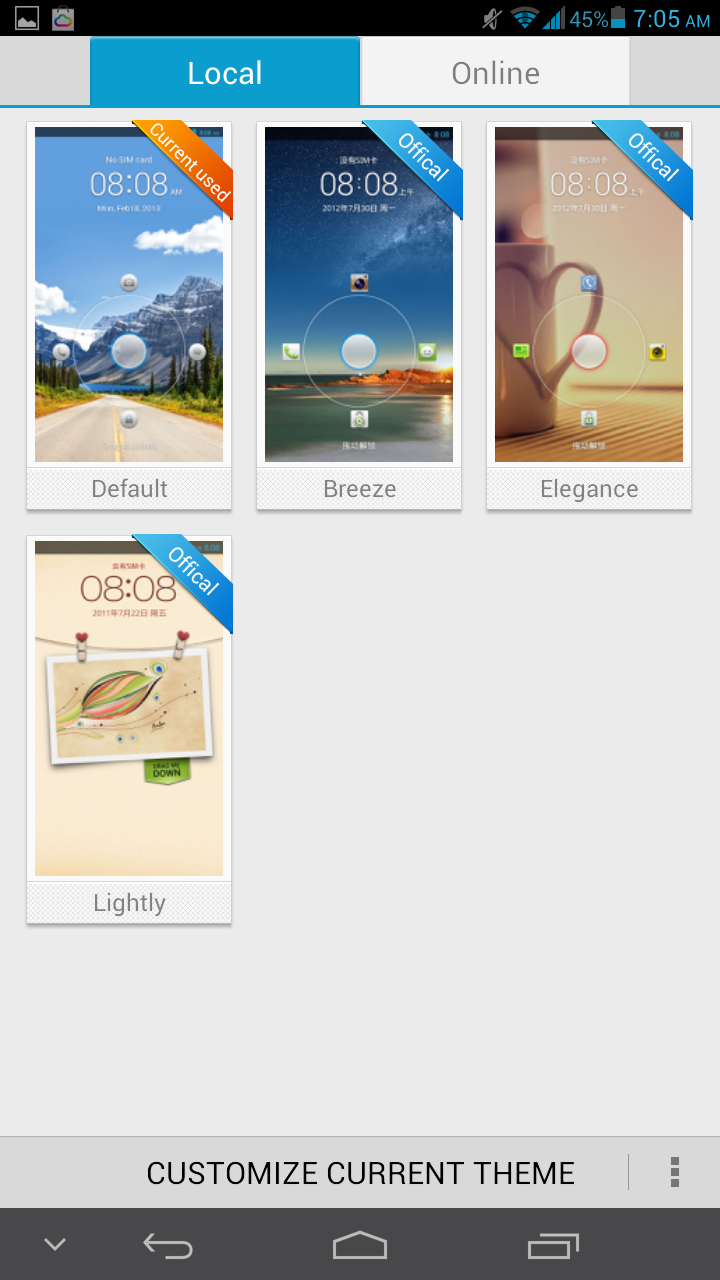Screen dimensions: 720x1280
Task: View the Lightly theme
Action: [x=129, y=729]
